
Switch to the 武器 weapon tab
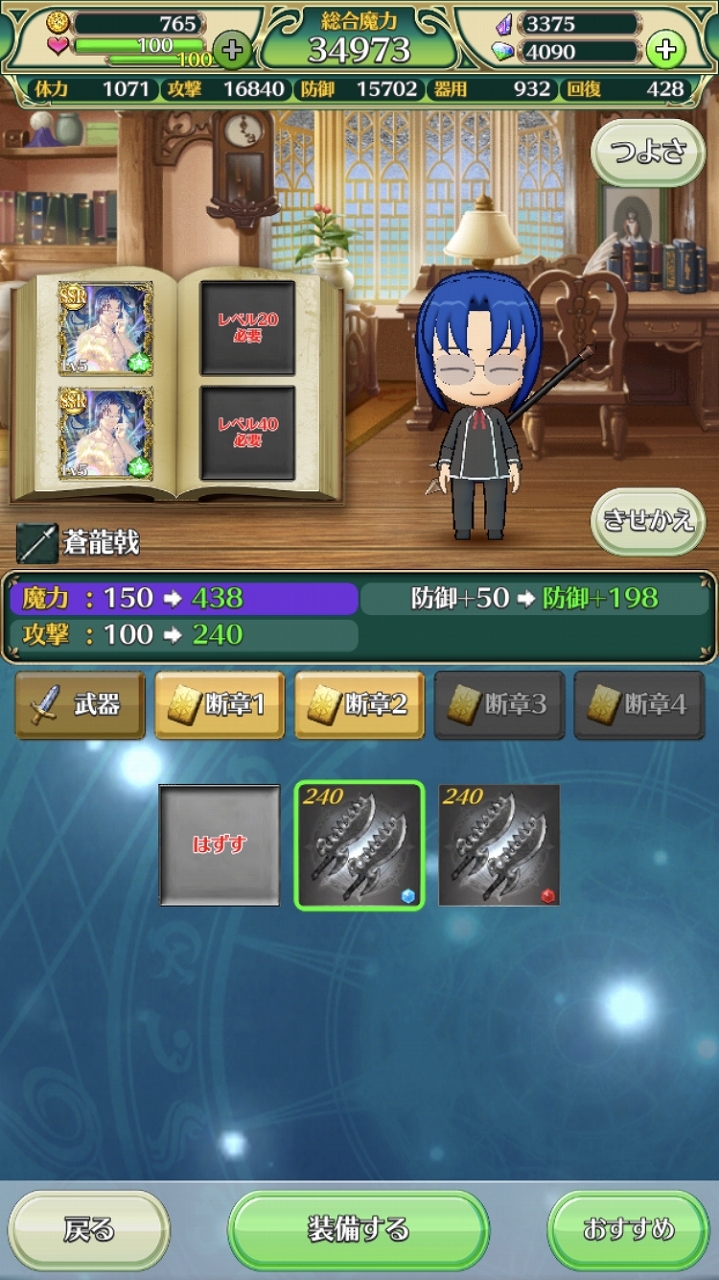coord(80,705)
